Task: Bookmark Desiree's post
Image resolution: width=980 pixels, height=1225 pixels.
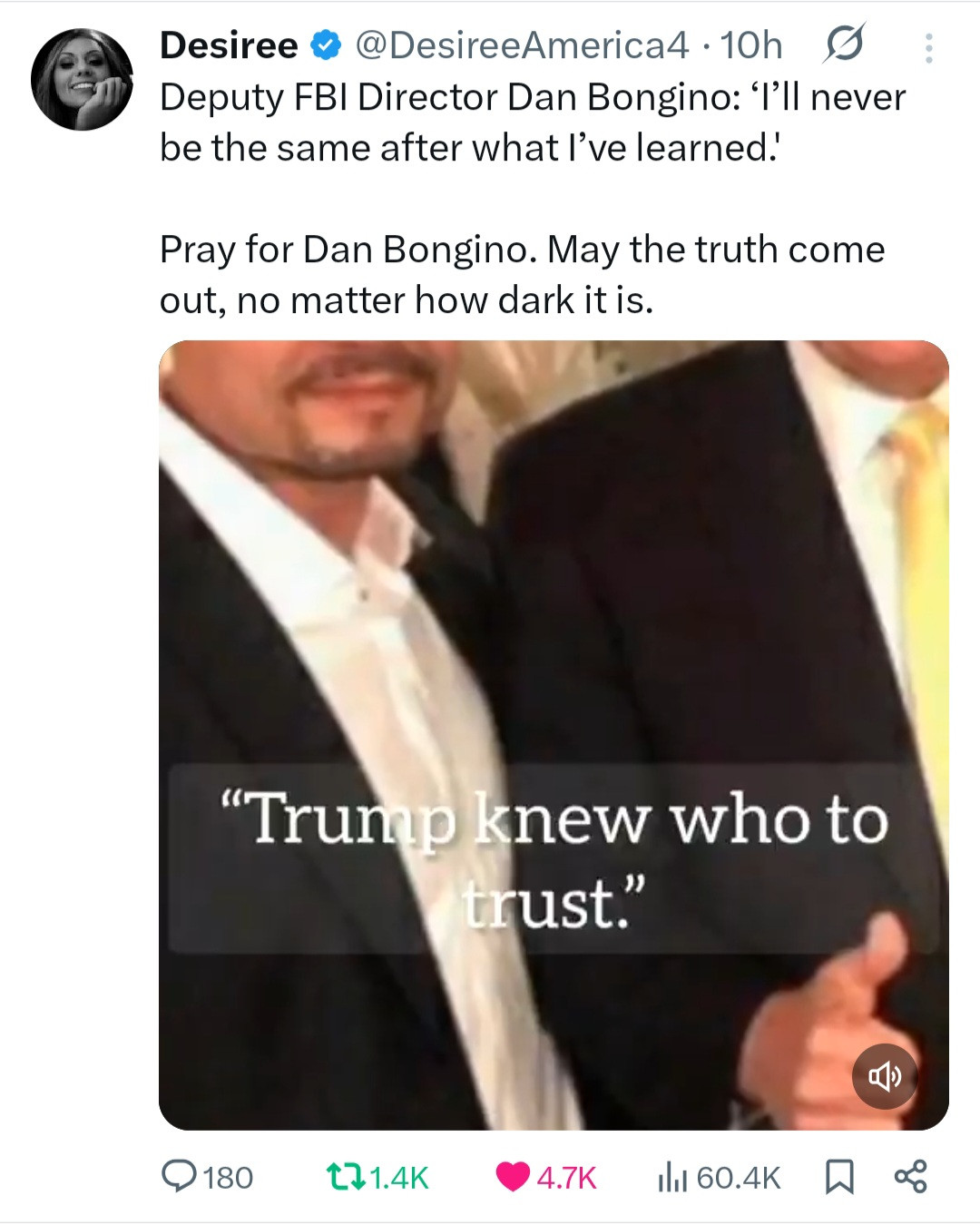Action: (x=839, y=1177)
